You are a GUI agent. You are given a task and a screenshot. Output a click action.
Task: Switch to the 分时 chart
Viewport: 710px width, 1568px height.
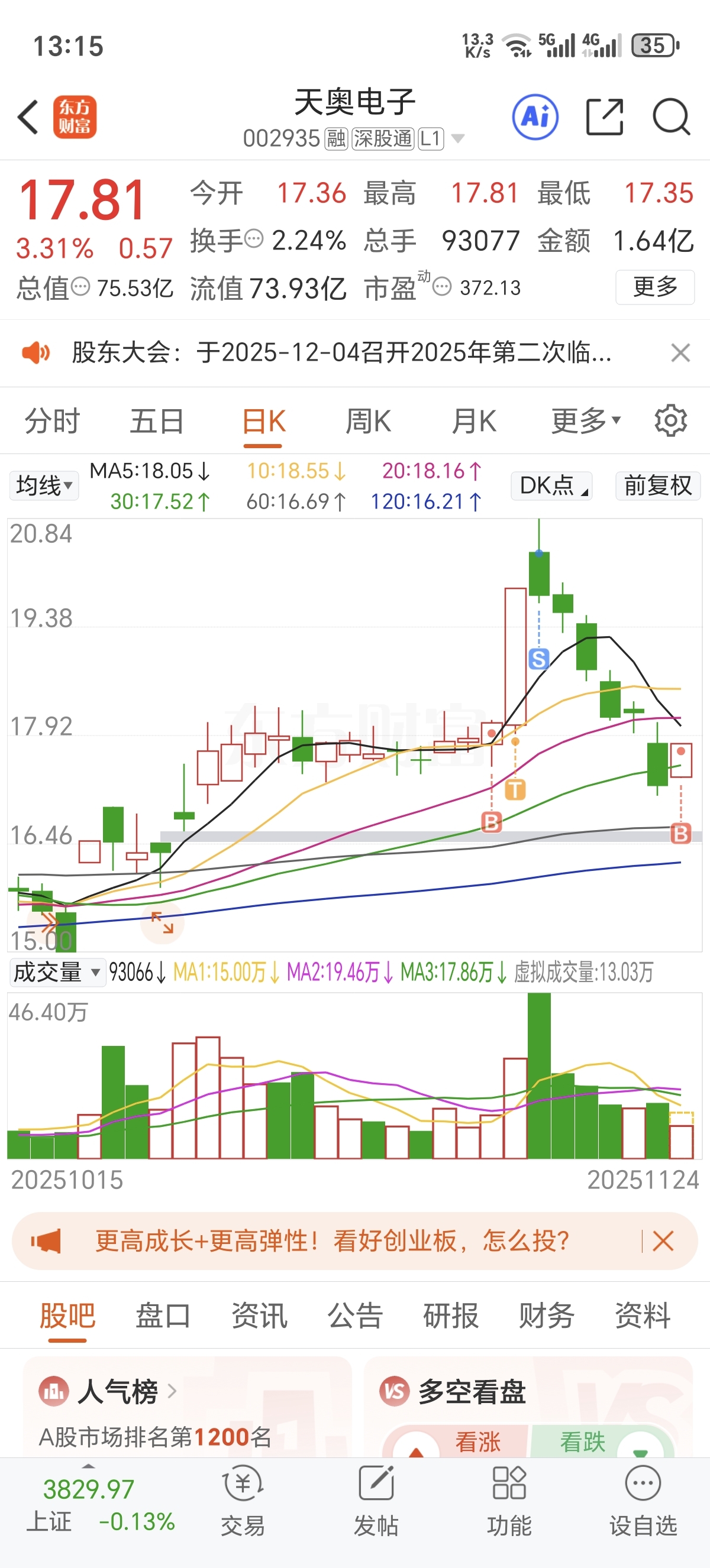(x=53, y=421)
